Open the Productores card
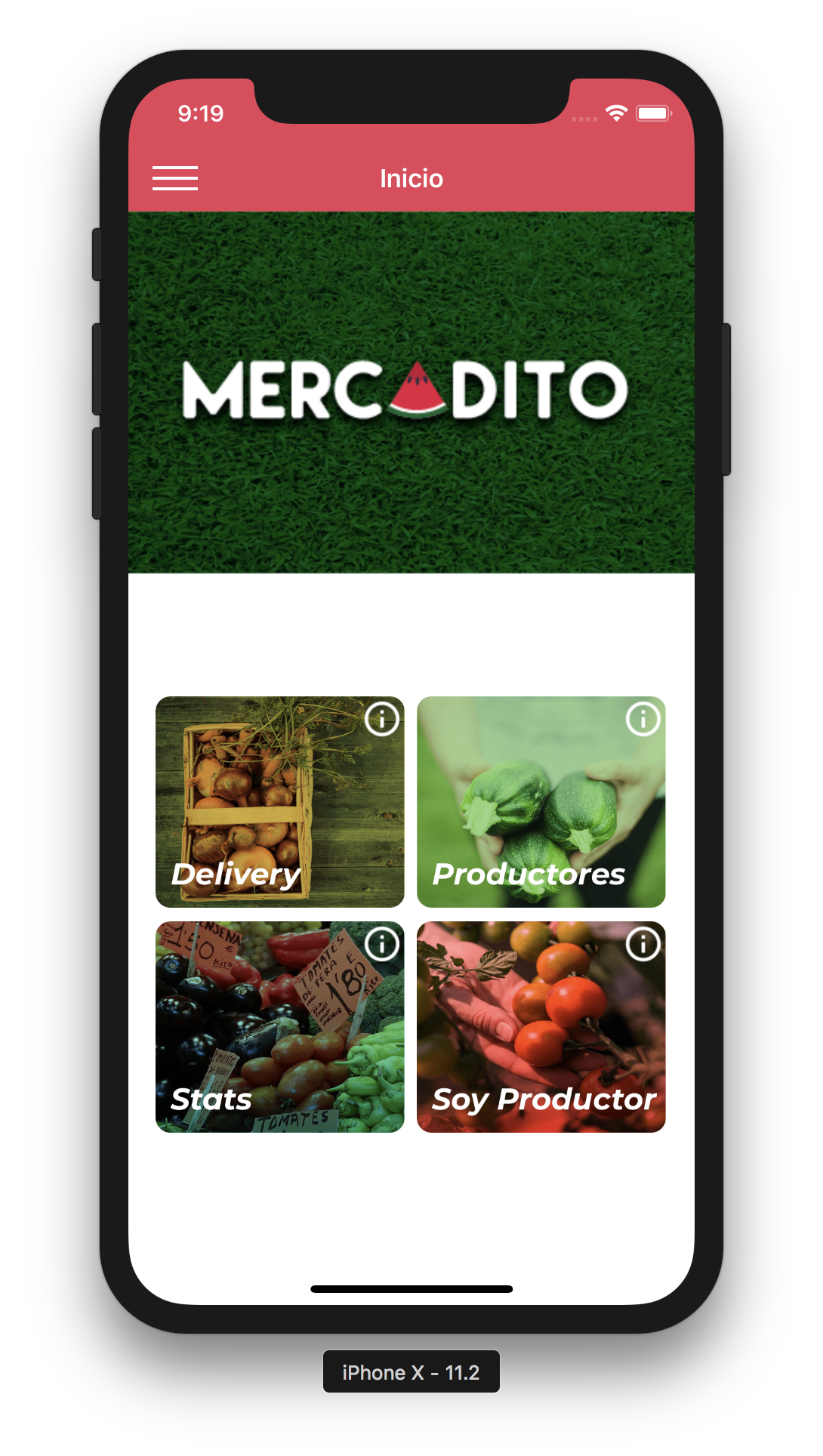The width and height of the screenshot is (823, 1456). click(541, 802)
